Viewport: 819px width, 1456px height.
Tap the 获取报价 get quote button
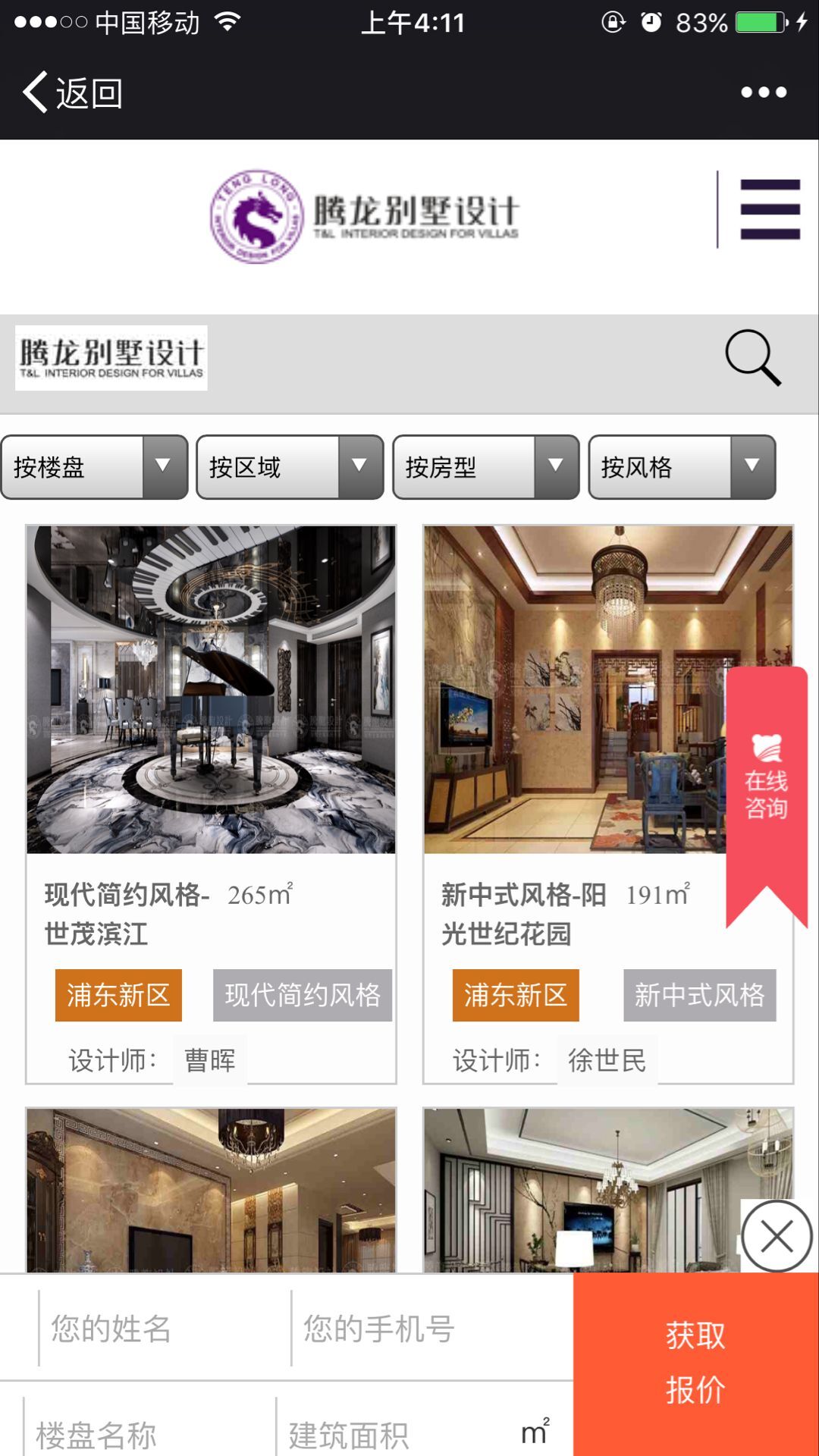pyautogui.click(x=695, y=1363)
